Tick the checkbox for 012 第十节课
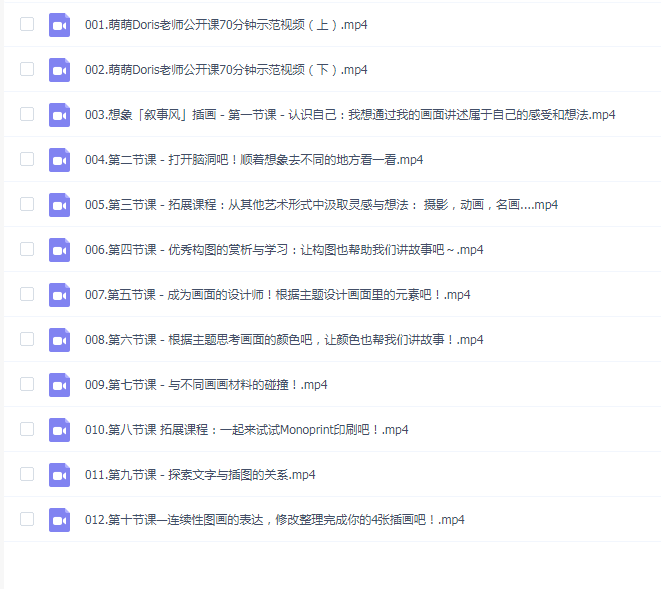 [x=27, y=519]
